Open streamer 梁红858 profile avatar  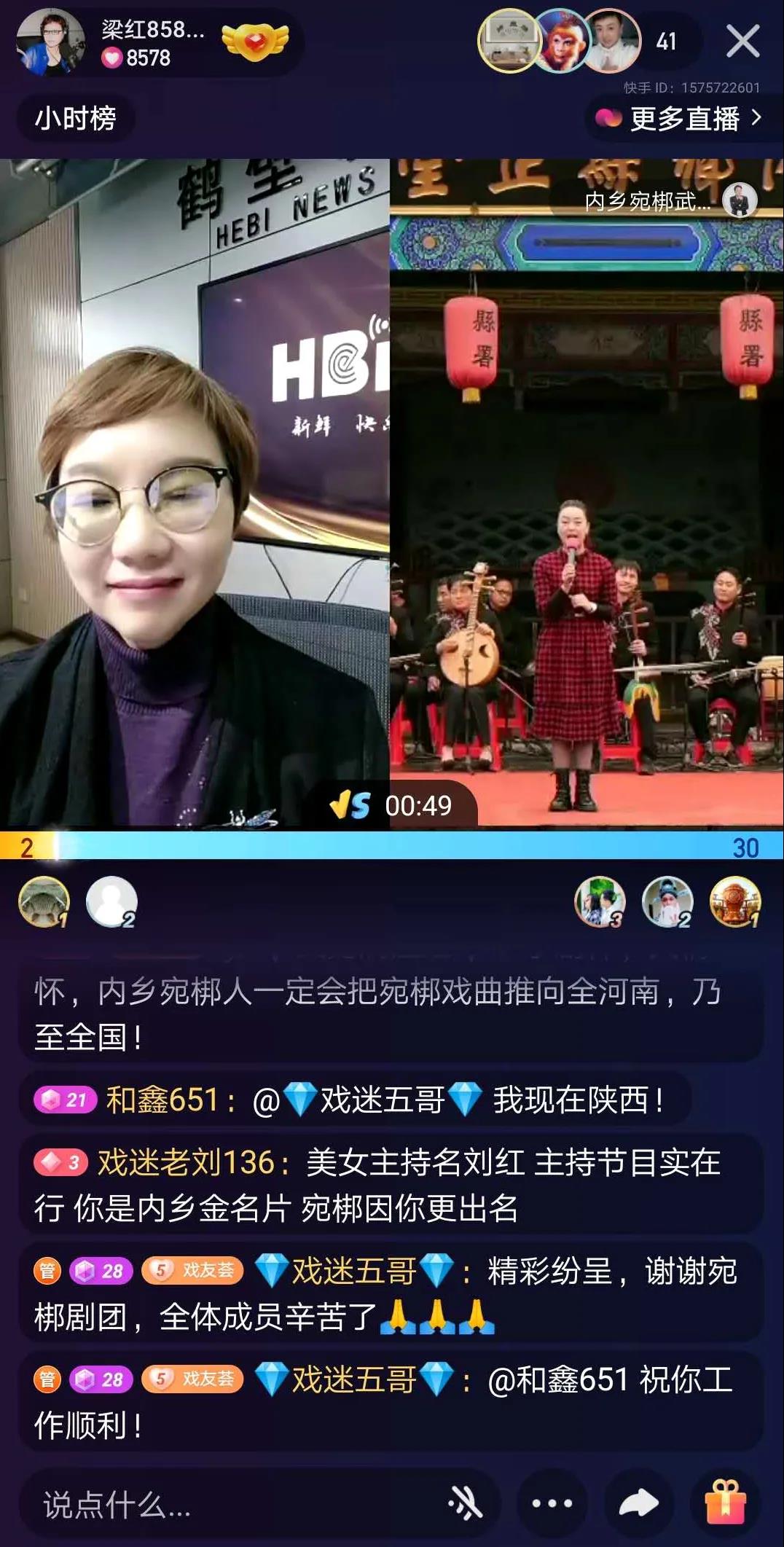(49, 42)
